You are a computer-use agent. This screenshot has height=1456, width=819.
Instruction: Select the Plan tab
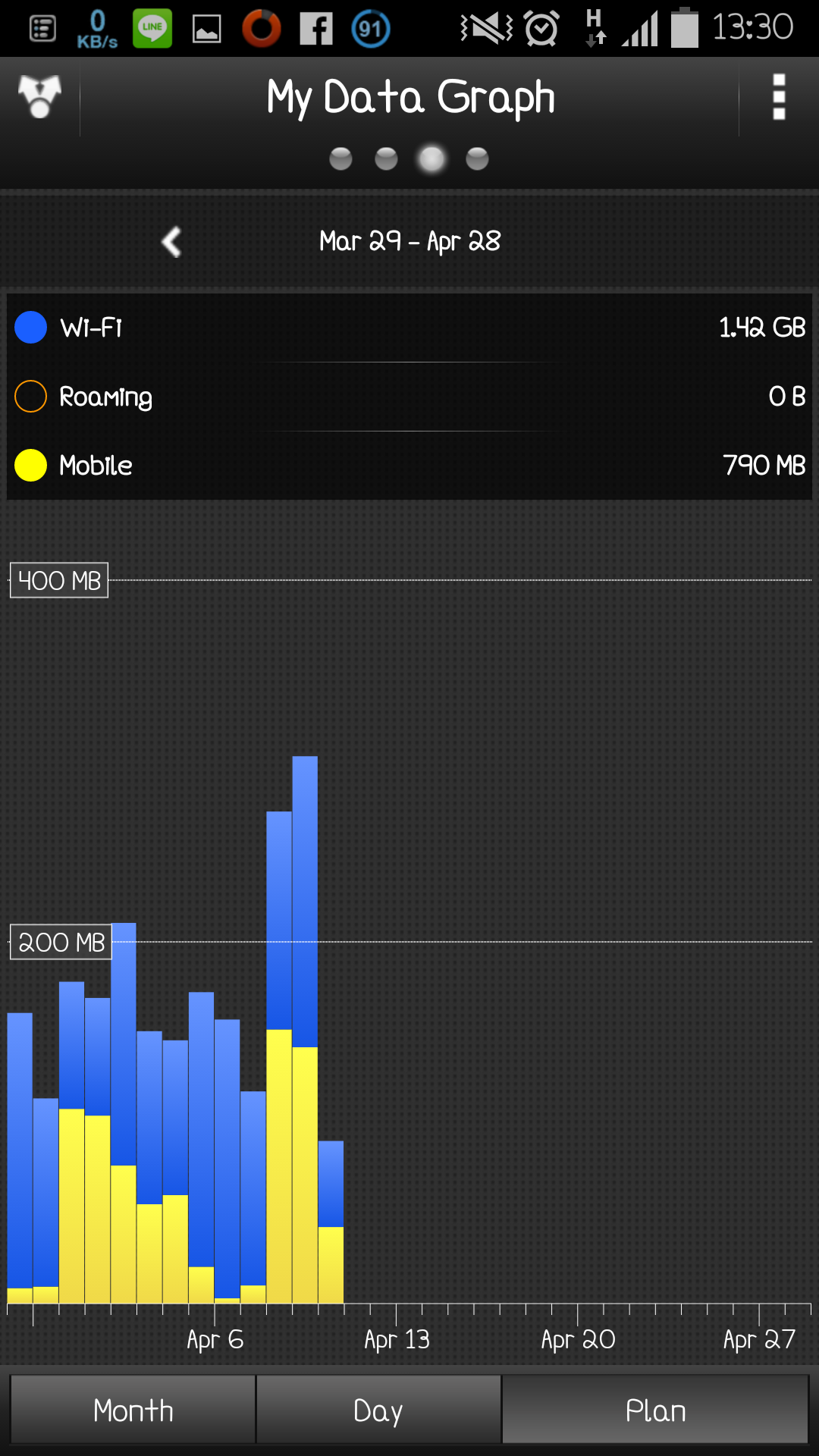point(655,1410)
